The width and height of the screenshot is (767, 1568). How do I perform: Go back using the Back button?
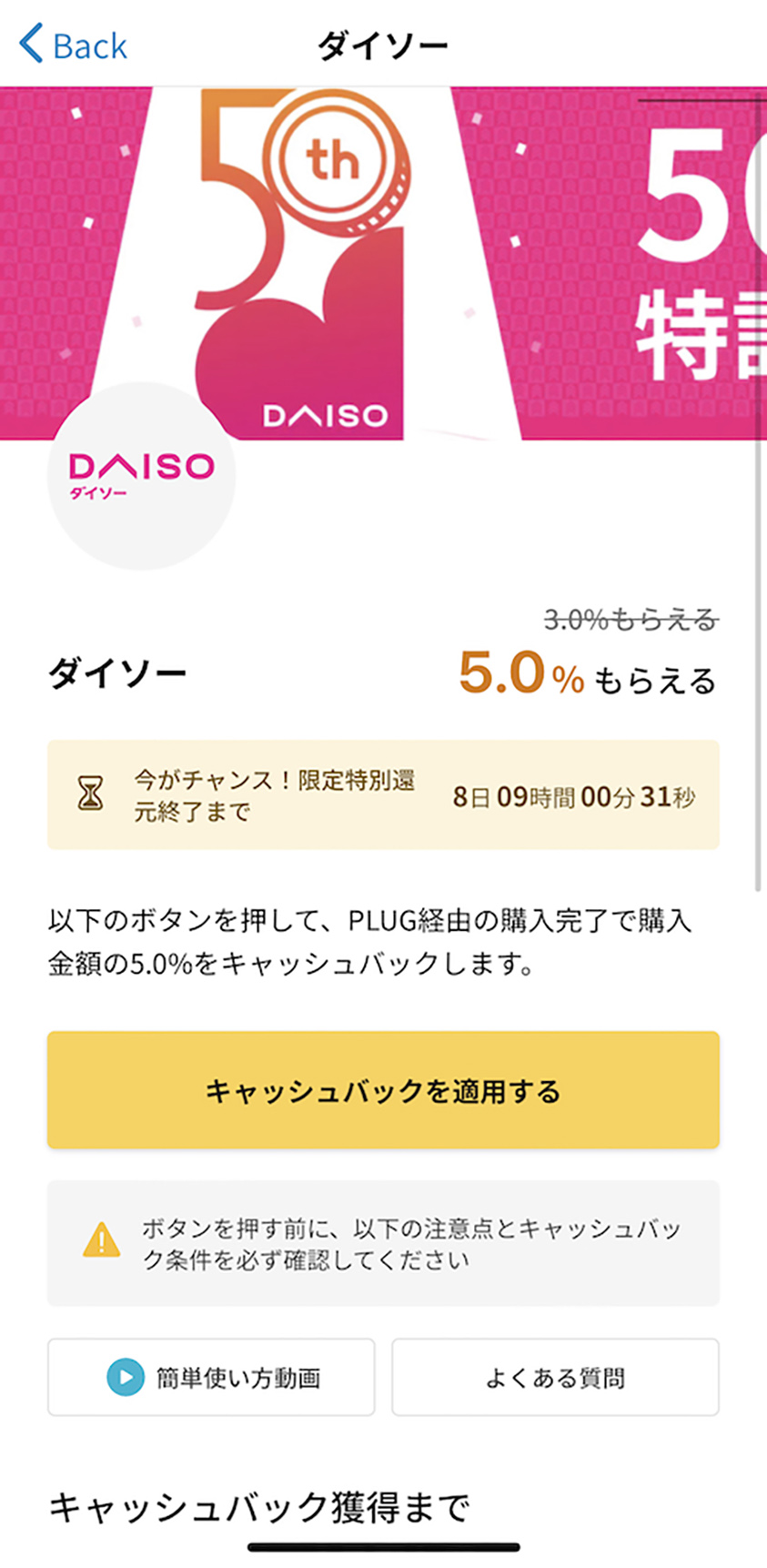pyautogui.click(x=73, y=45)
